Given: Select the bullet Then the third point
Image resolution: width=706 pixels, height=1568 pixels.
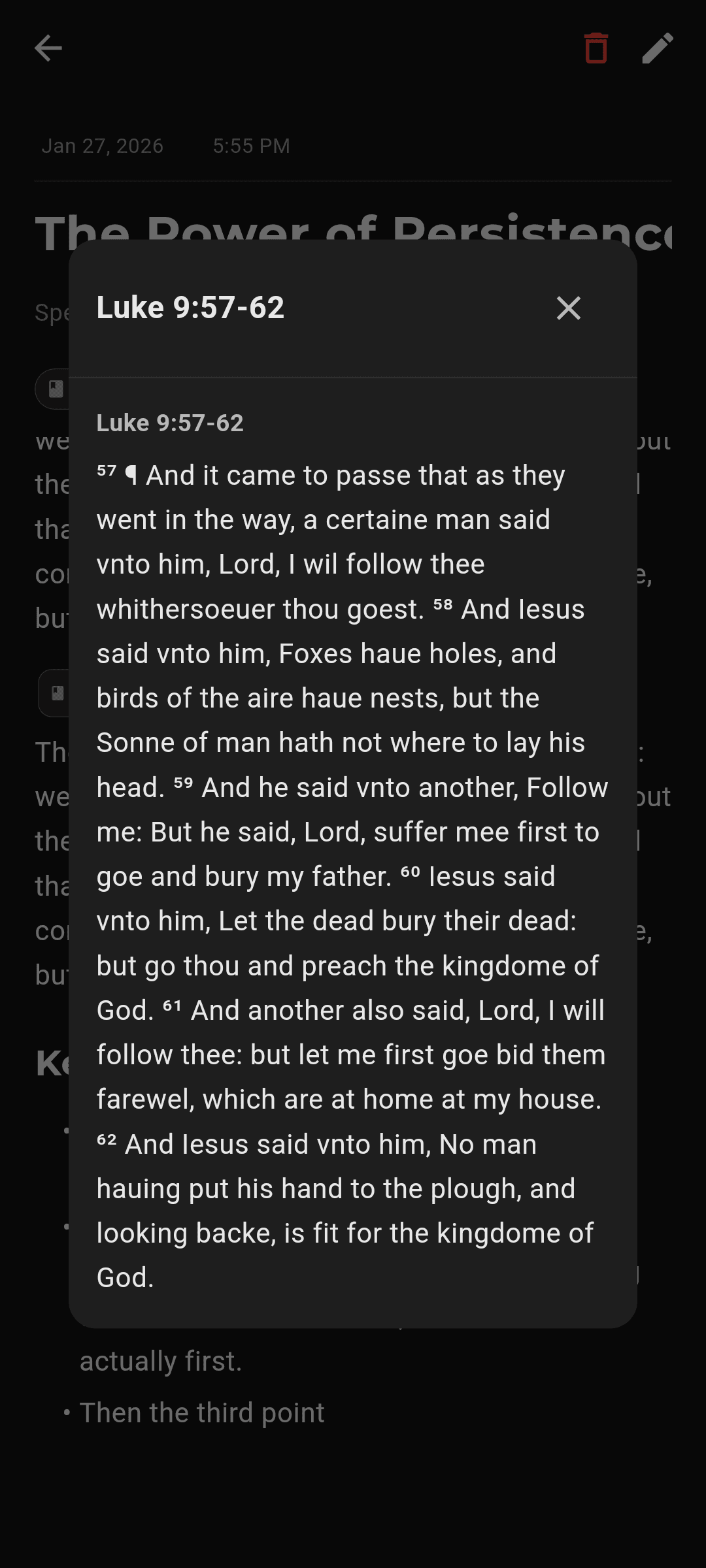Looking at the screenshot, I should 203,1411.
